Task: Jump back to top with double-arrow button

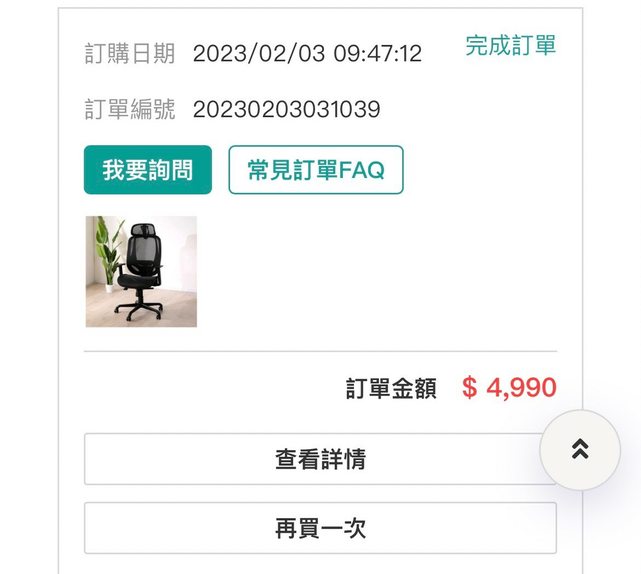Action: (580, 449)
